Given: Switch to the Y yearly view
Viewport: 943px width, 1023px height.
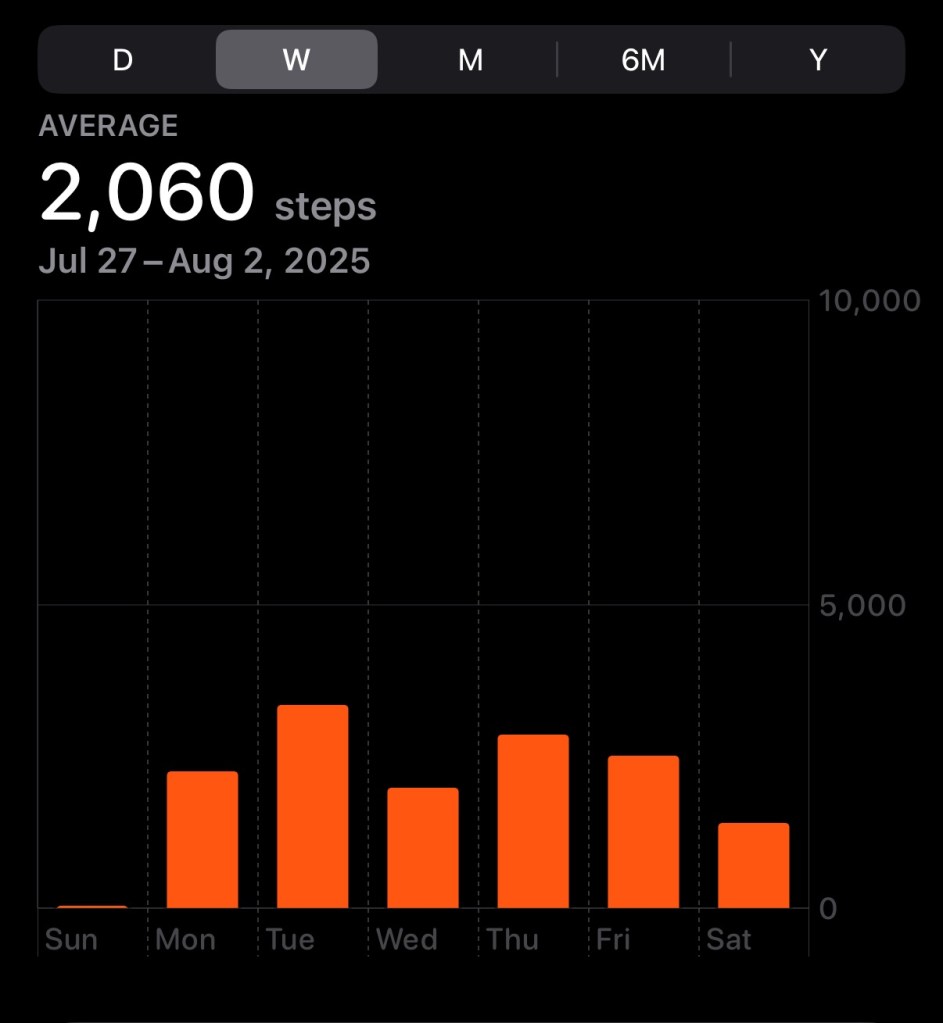Looking at the screenshot, I should point(818,60).
